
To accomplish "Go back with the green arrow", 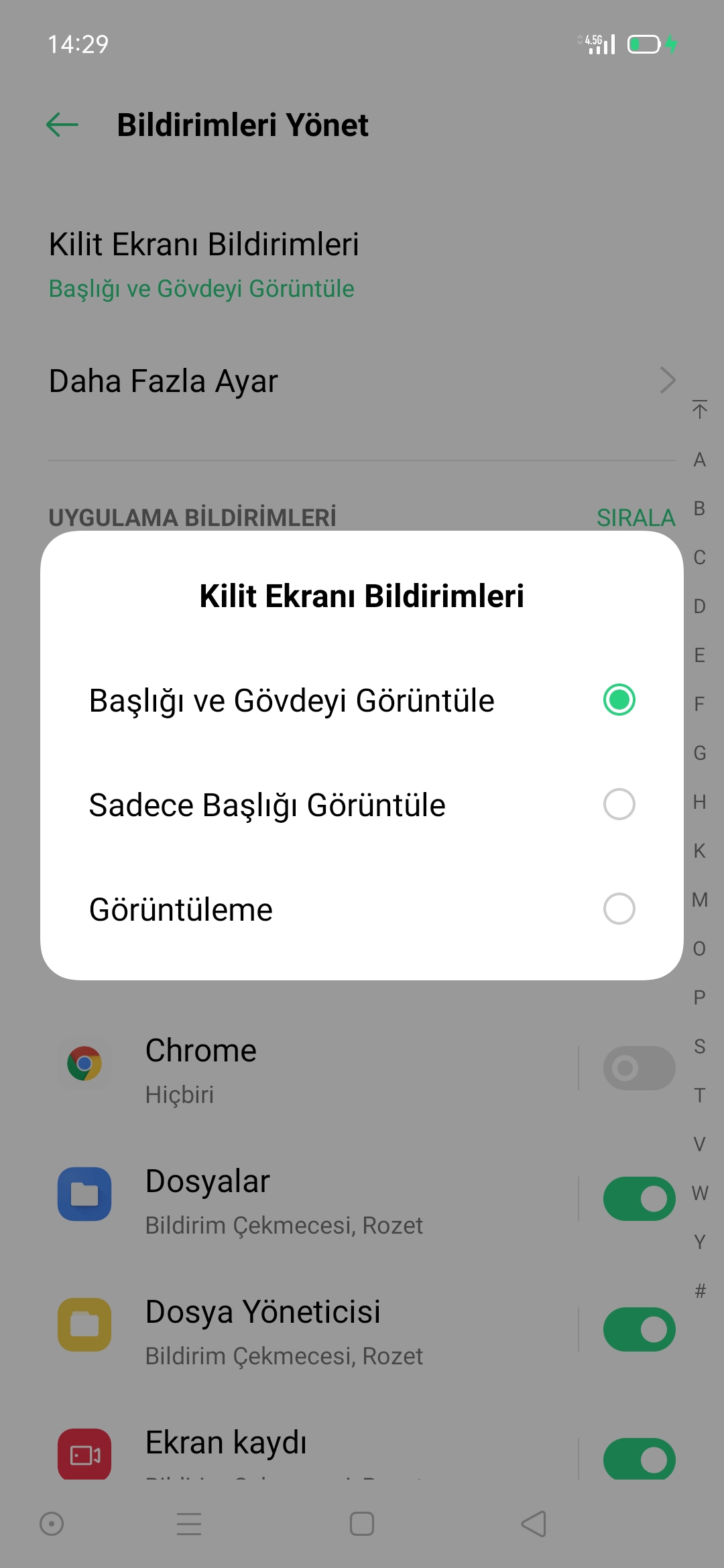I will pos(62,125).
